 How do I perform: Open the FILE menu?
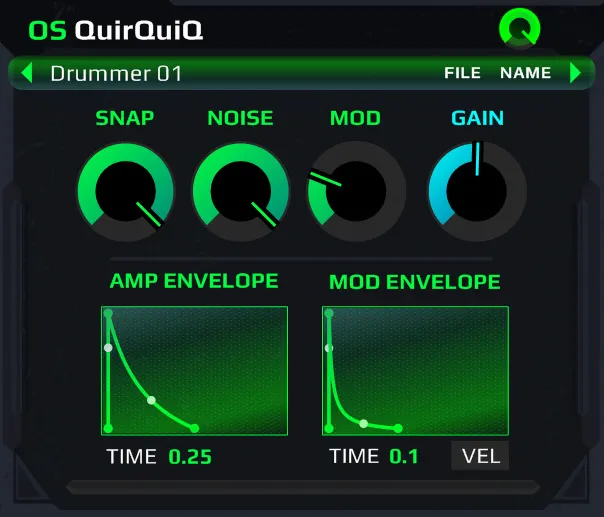[x=462, y=73]
